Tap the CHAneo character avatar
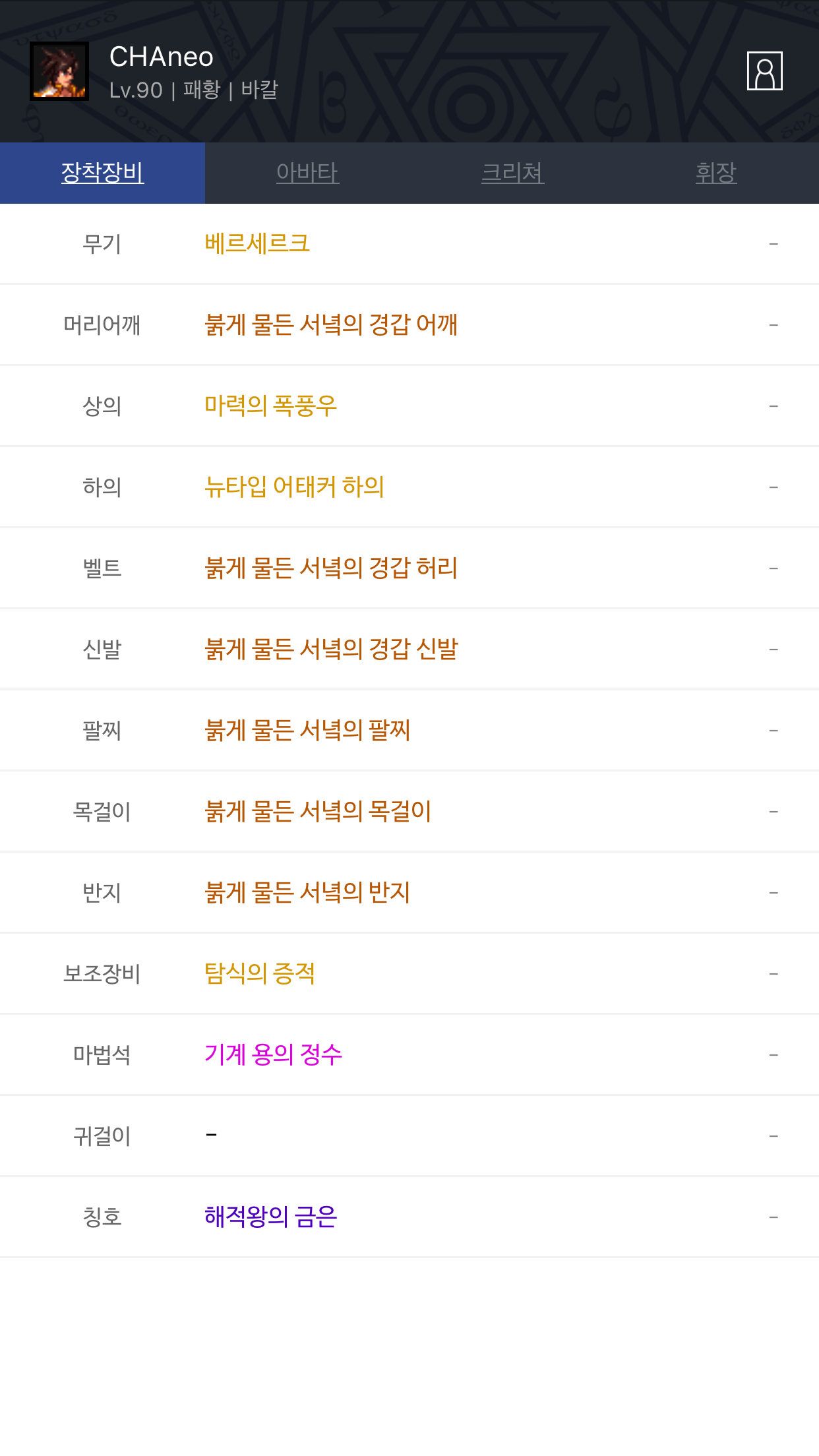This screenshot has height=1456, width=819. (59, 71)
